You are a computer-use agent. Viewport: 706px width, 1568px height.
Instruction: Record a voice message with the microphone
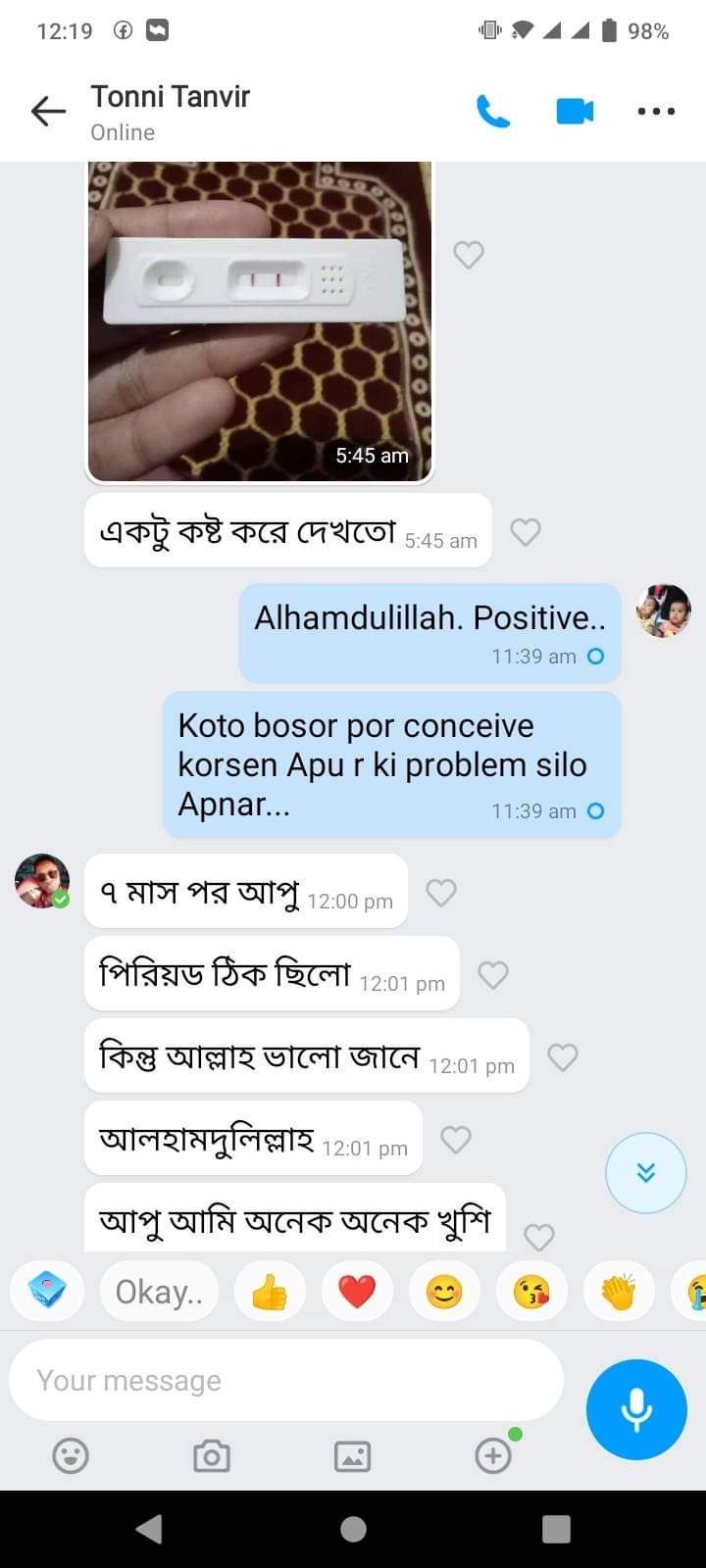coord(636,1409)
